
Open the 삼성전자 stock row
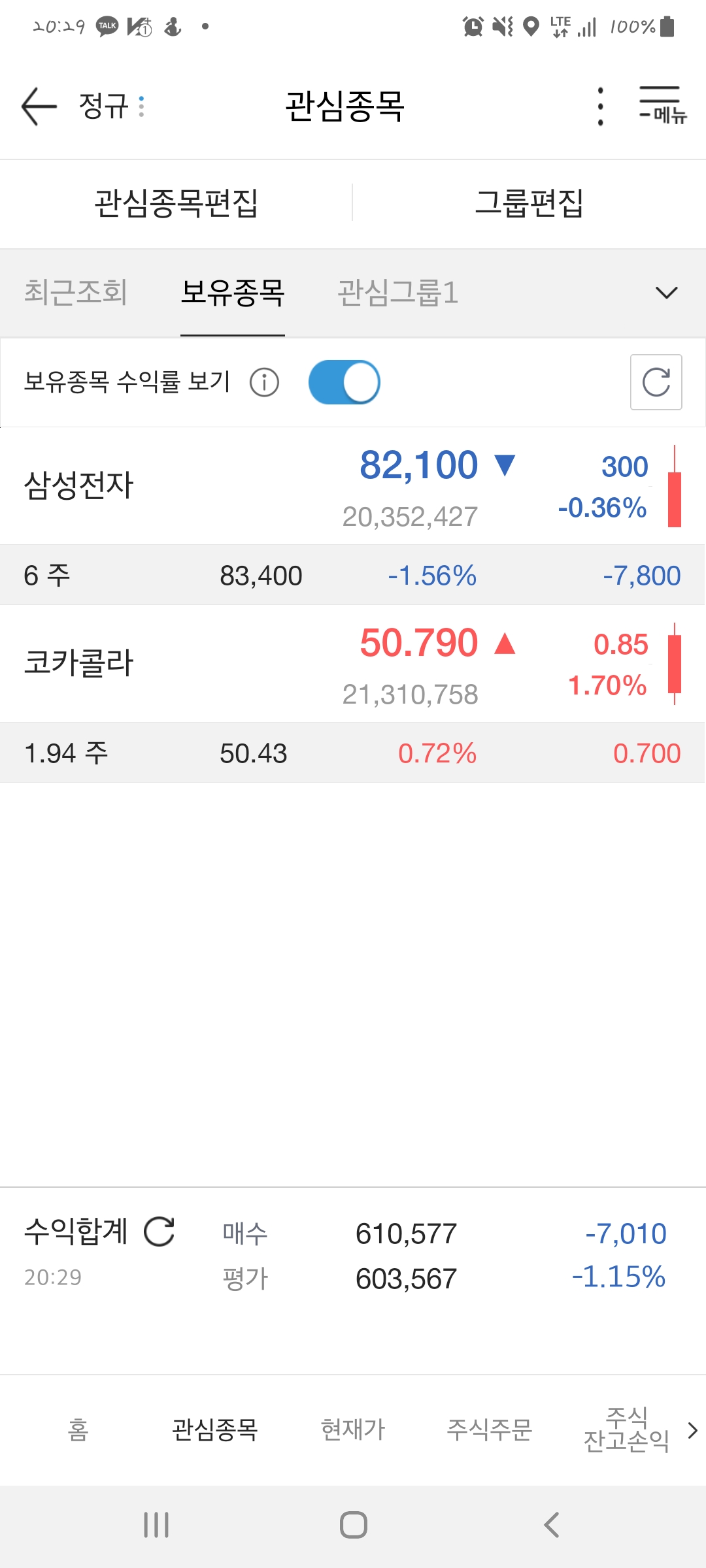(353, 486)
